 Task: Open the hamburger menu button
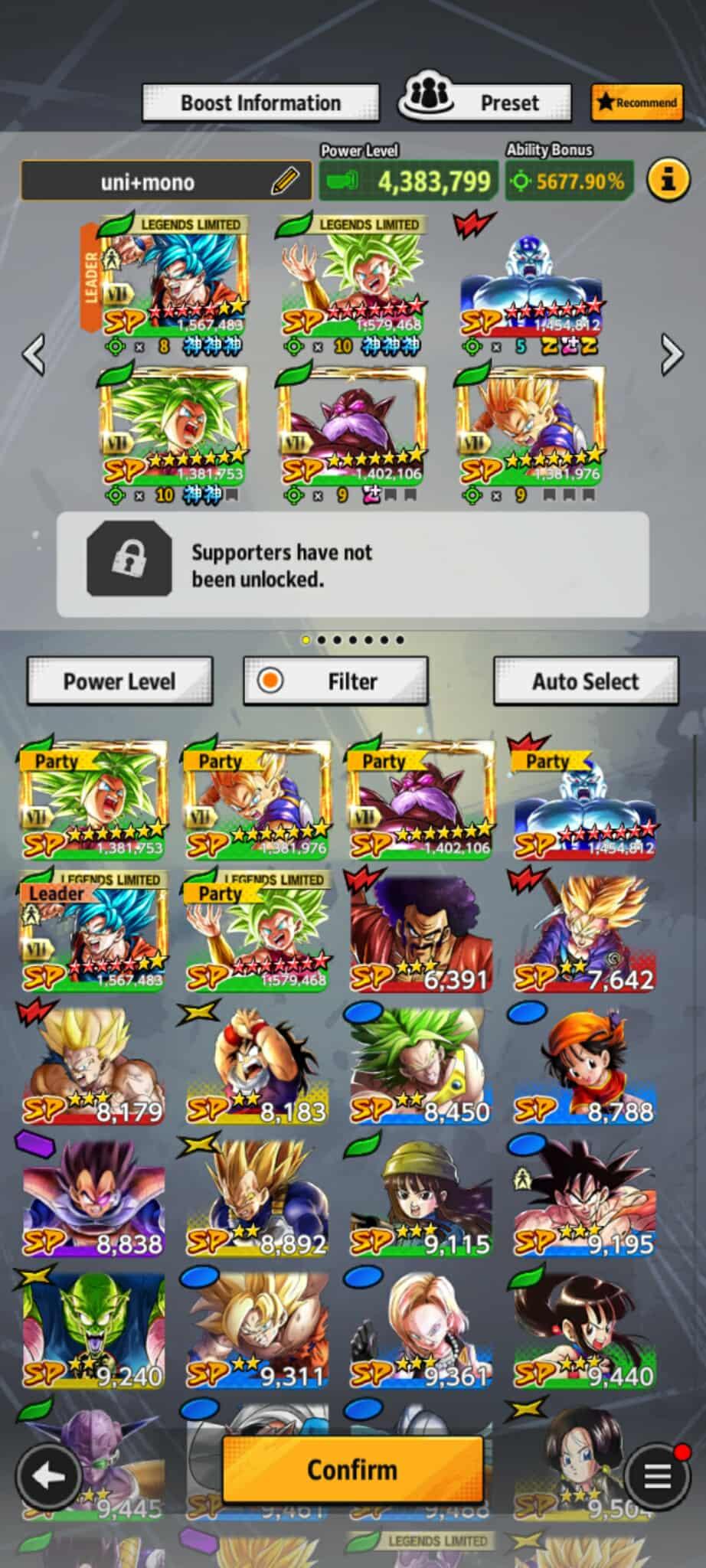656,1475
